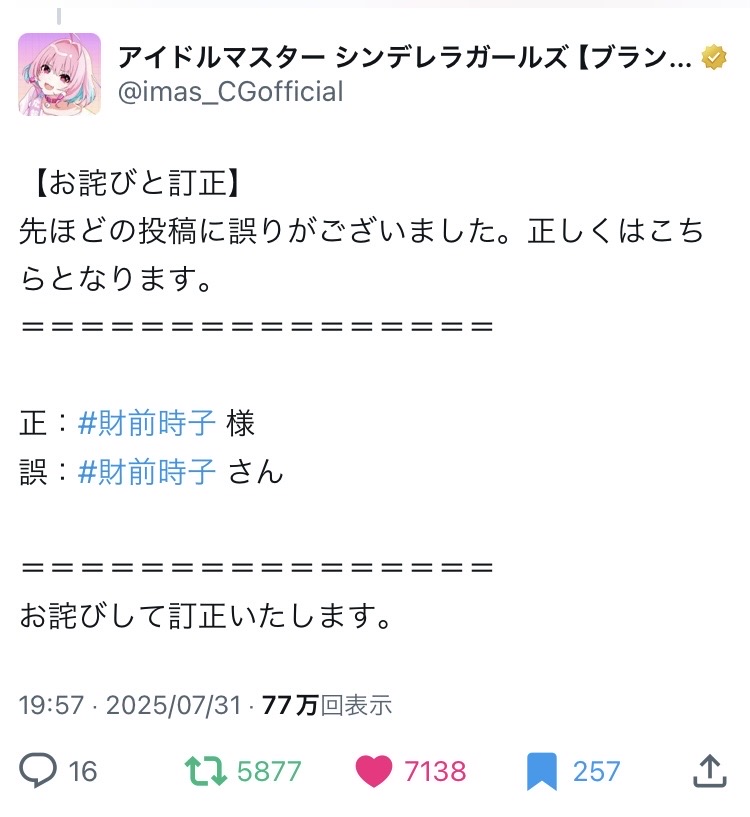The image size is (750, 817).
Task: Tap the #財前時子 hashtag on the 正 line
Action: point(147,423)
